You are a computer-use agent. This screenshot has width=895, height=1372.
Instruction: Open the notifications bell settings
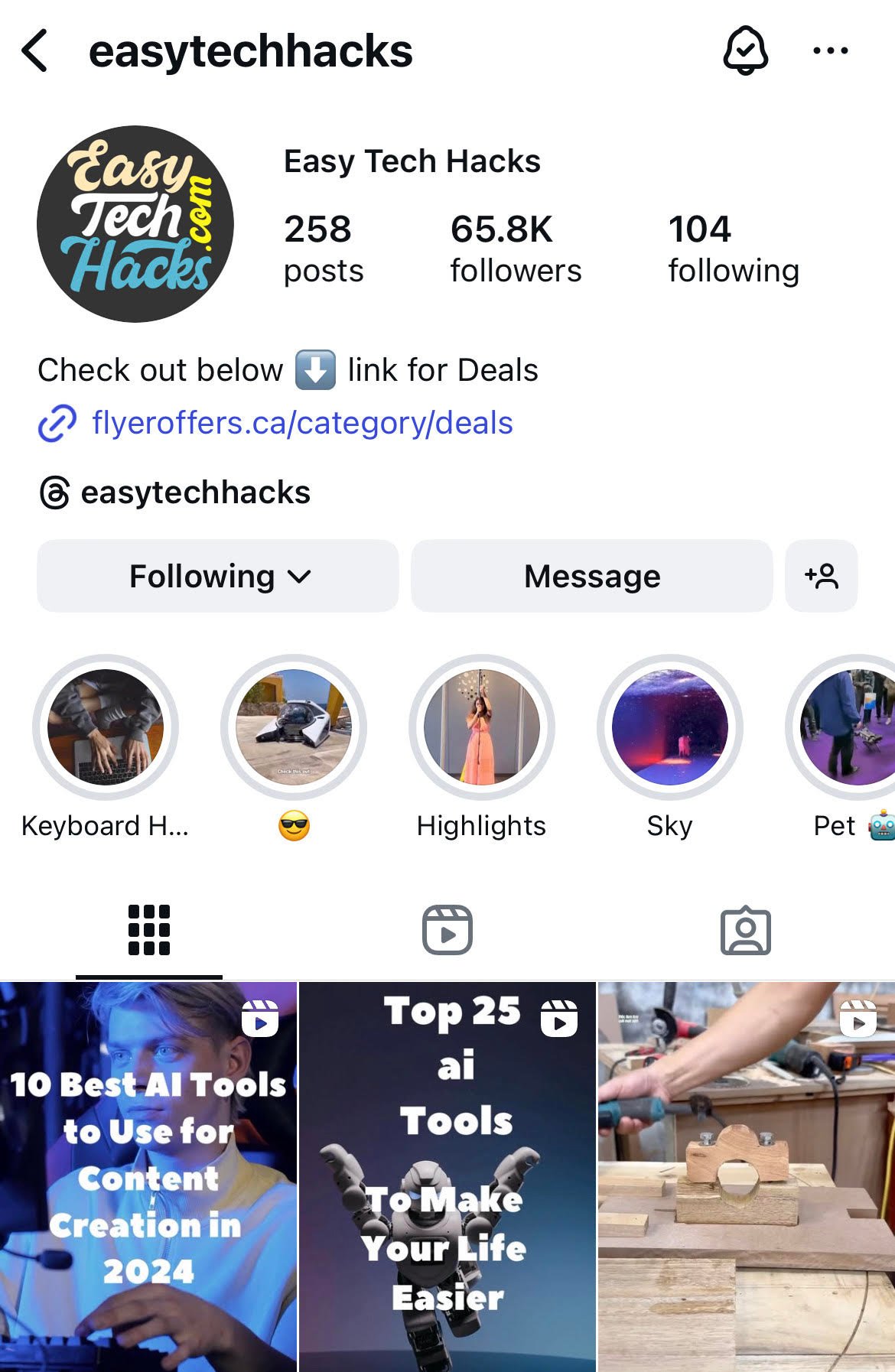[x=745, y=51]
